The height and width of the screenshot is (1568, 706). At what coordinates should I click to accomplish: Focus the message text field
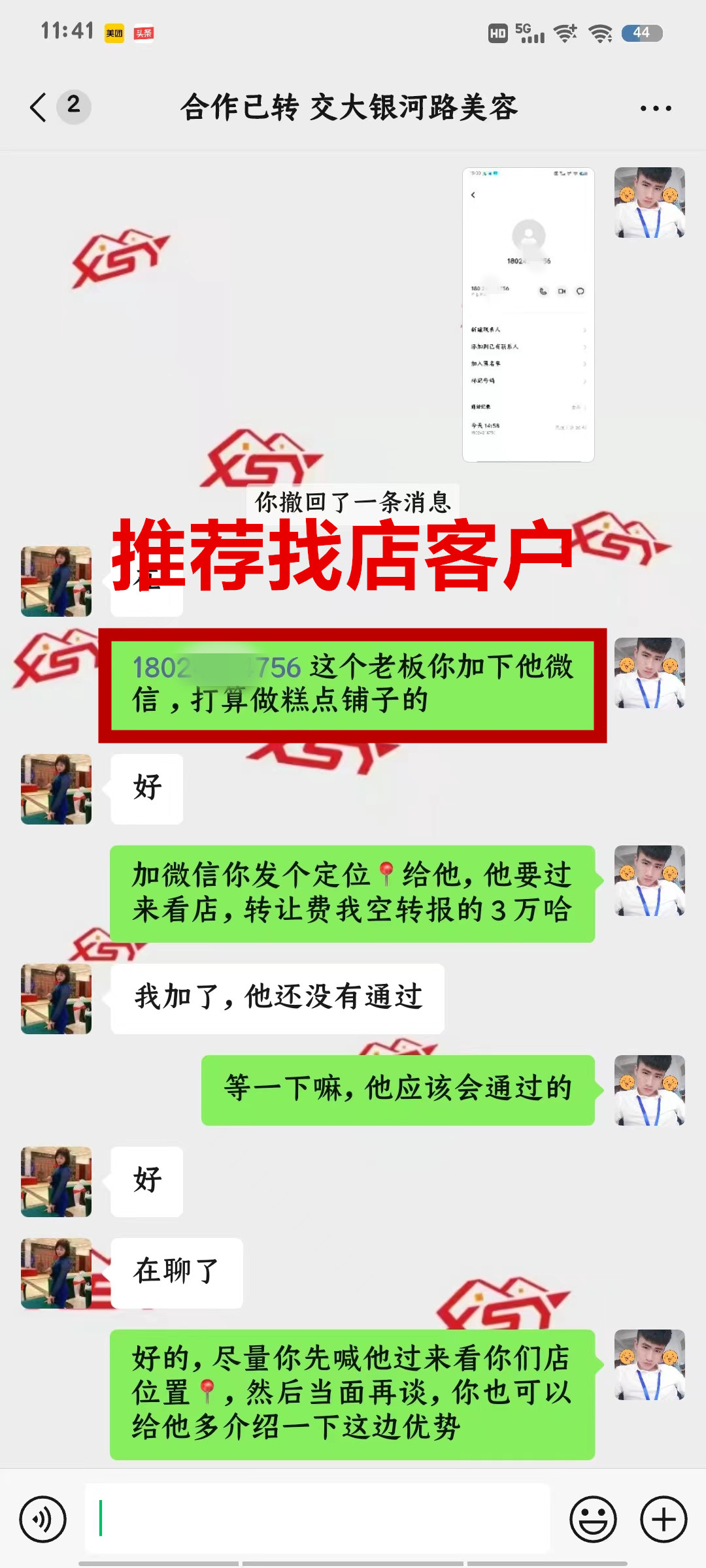tap(318, 1519)
